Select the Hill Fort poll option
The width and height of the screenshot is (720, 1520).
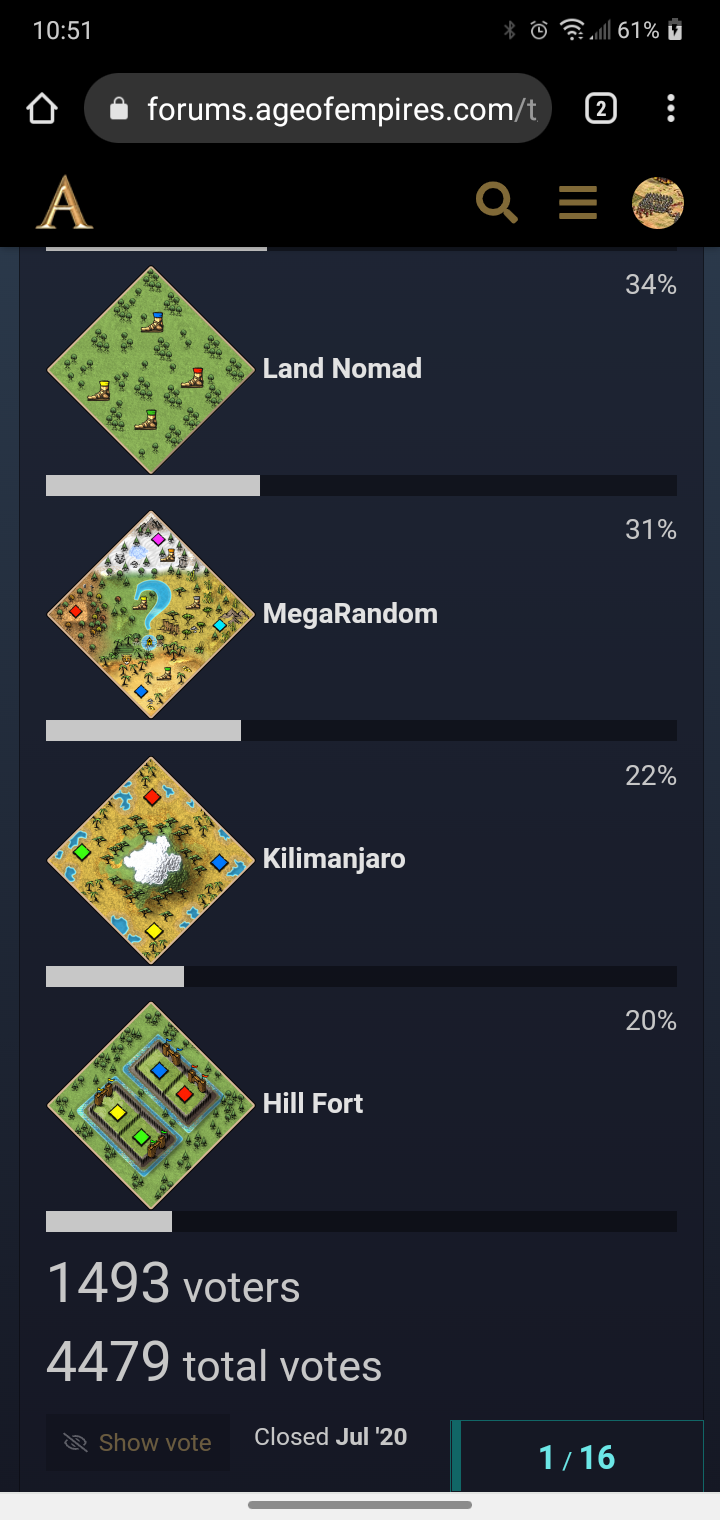point(312,1103)
